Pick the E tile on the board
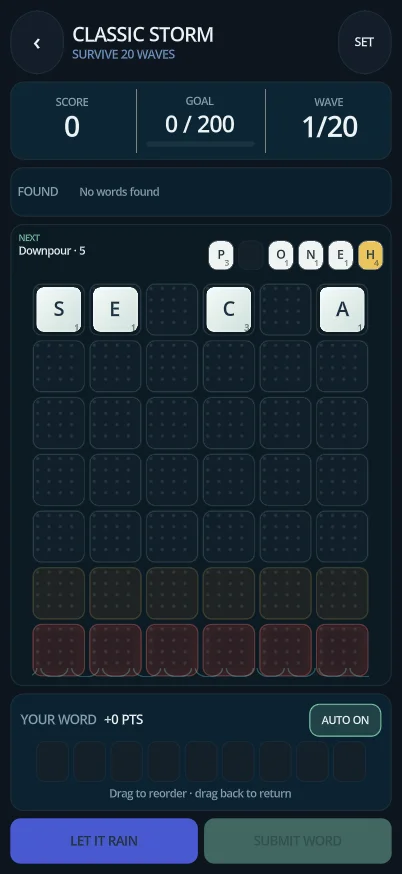 (115, 309)
